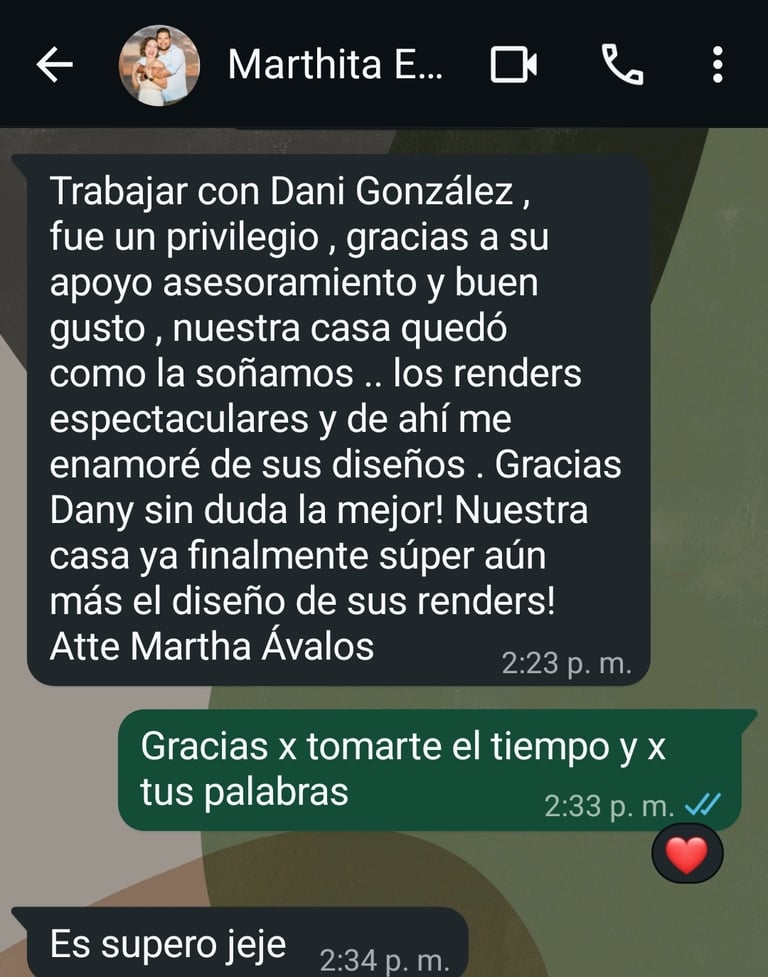Start a video call with Marthita
768x977 pixels.
514,65
